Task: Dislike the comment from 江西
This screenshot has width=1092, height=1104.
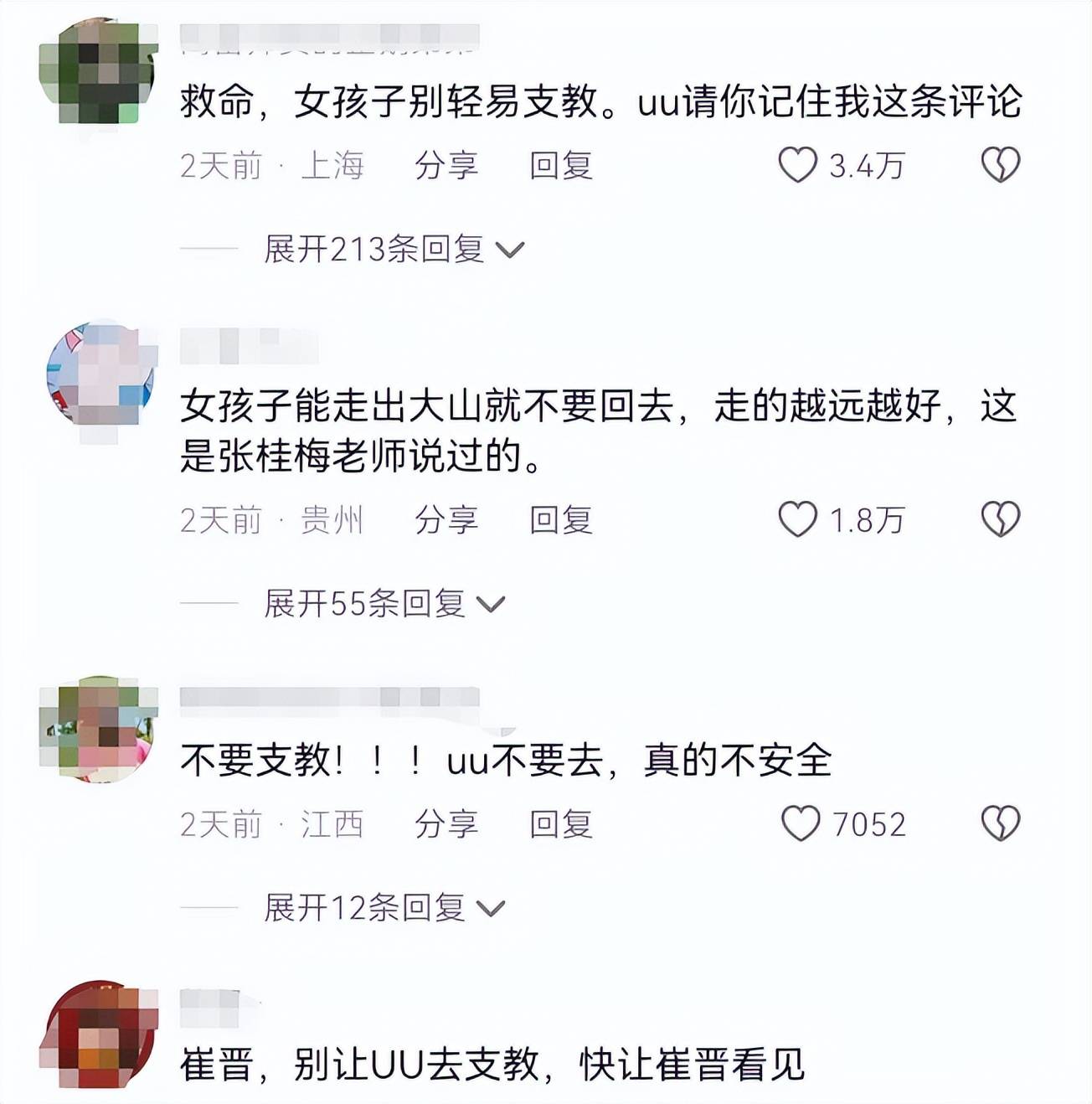Action: [x=1000, y=823]
